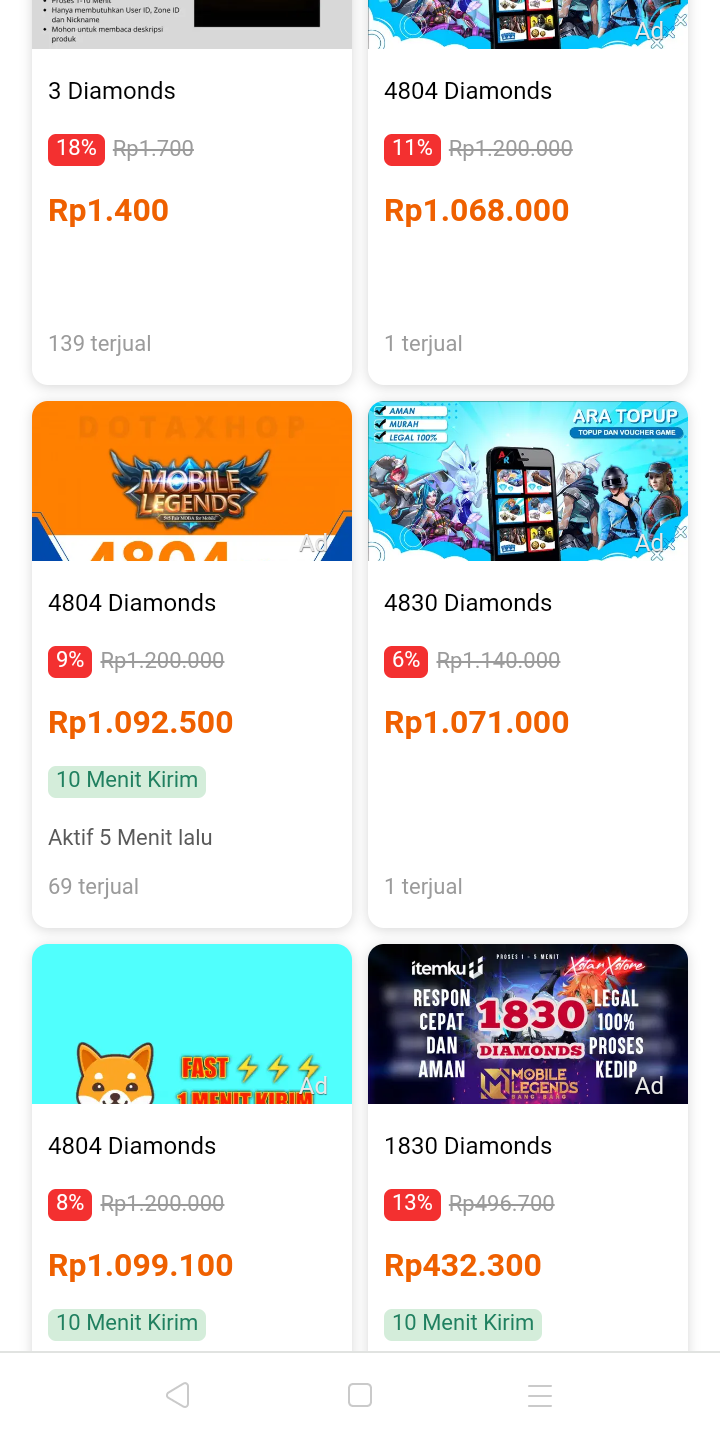720x1439 pixels.
Task: Tap the Android back navigation icon
Action: coord(178,1395)
